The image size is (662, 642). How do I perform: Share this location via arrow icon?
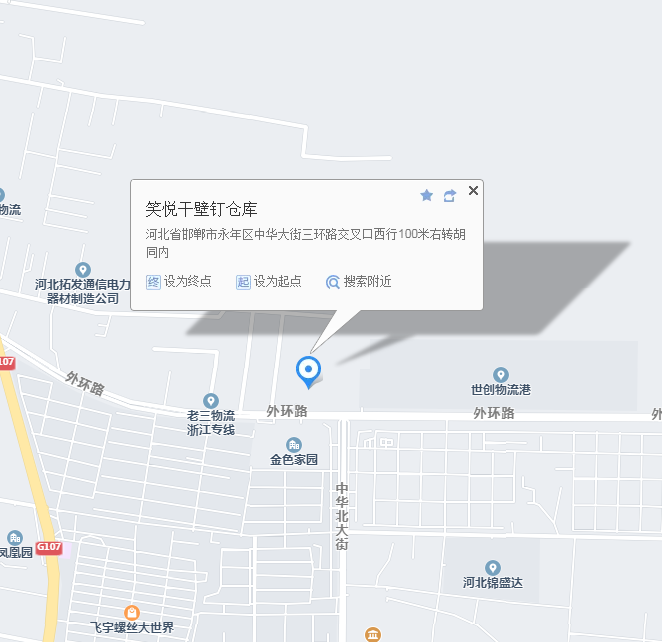450,195
